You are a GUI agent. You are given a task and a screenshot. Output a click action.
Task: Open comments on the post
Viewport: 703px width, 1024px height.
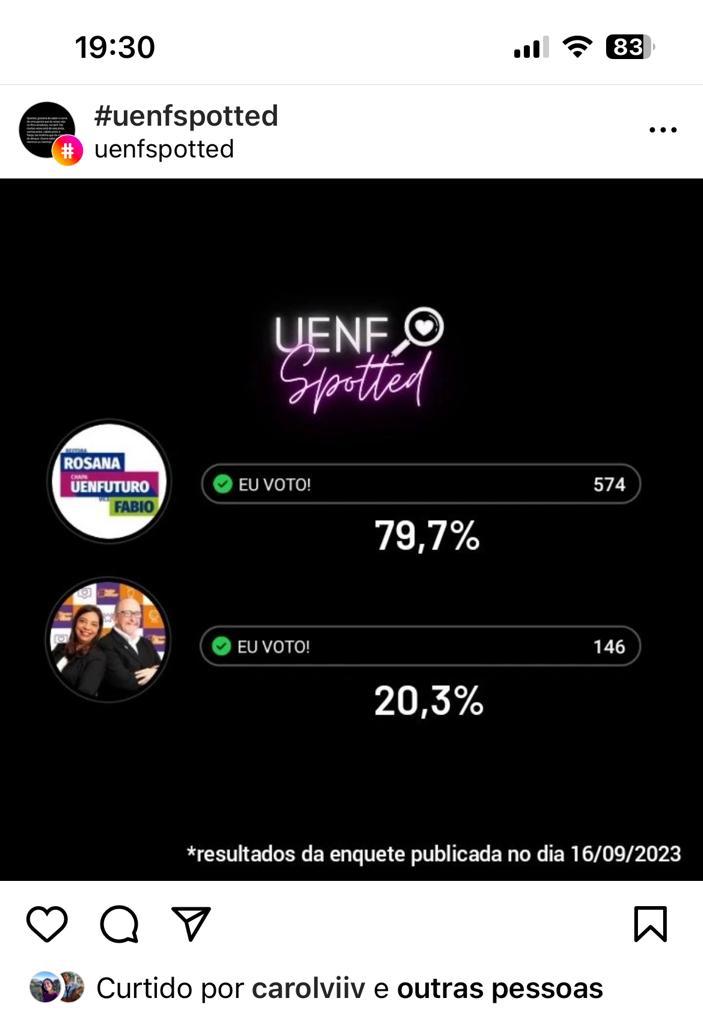coord(119,924)
